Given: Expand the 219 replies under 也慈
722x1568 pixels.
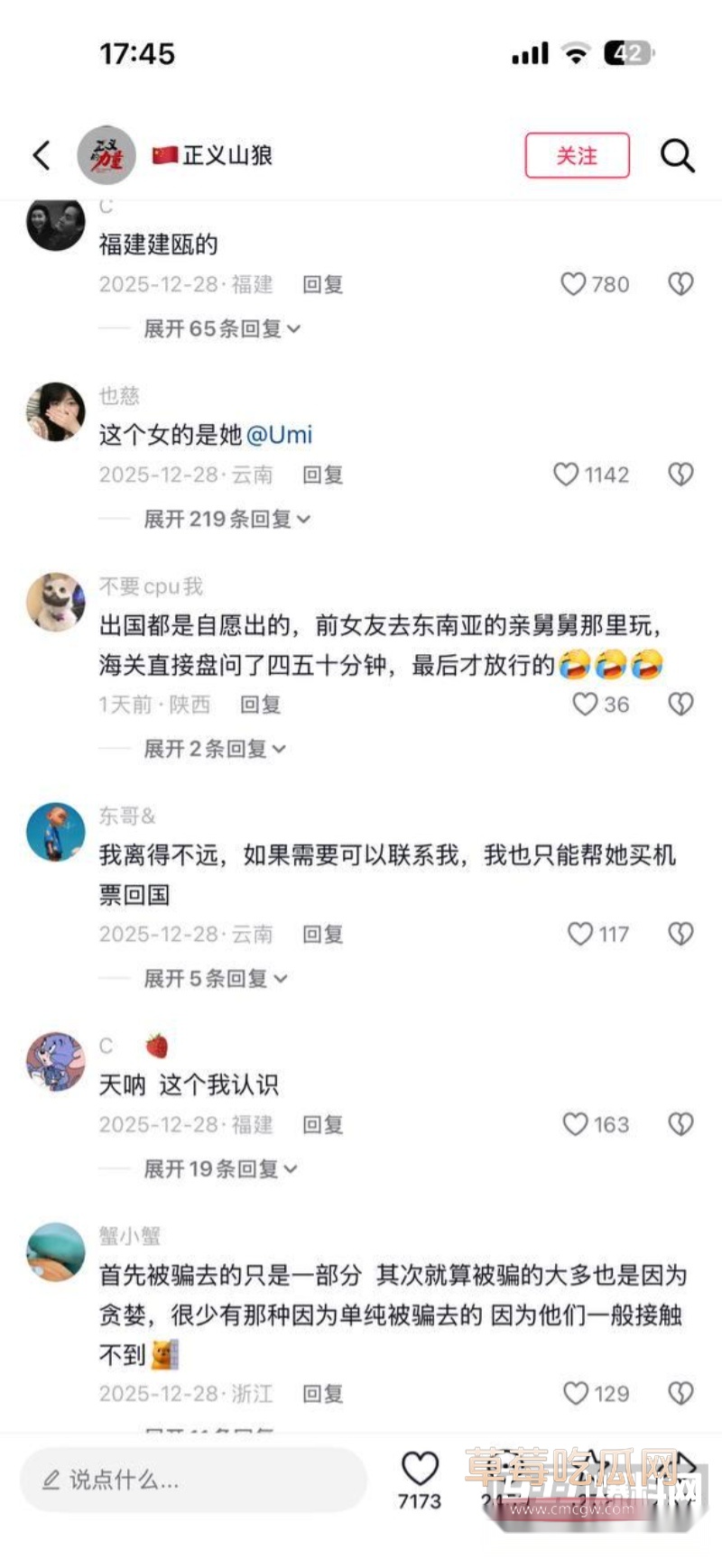Looking at the screenshot, I should (223, 519).
